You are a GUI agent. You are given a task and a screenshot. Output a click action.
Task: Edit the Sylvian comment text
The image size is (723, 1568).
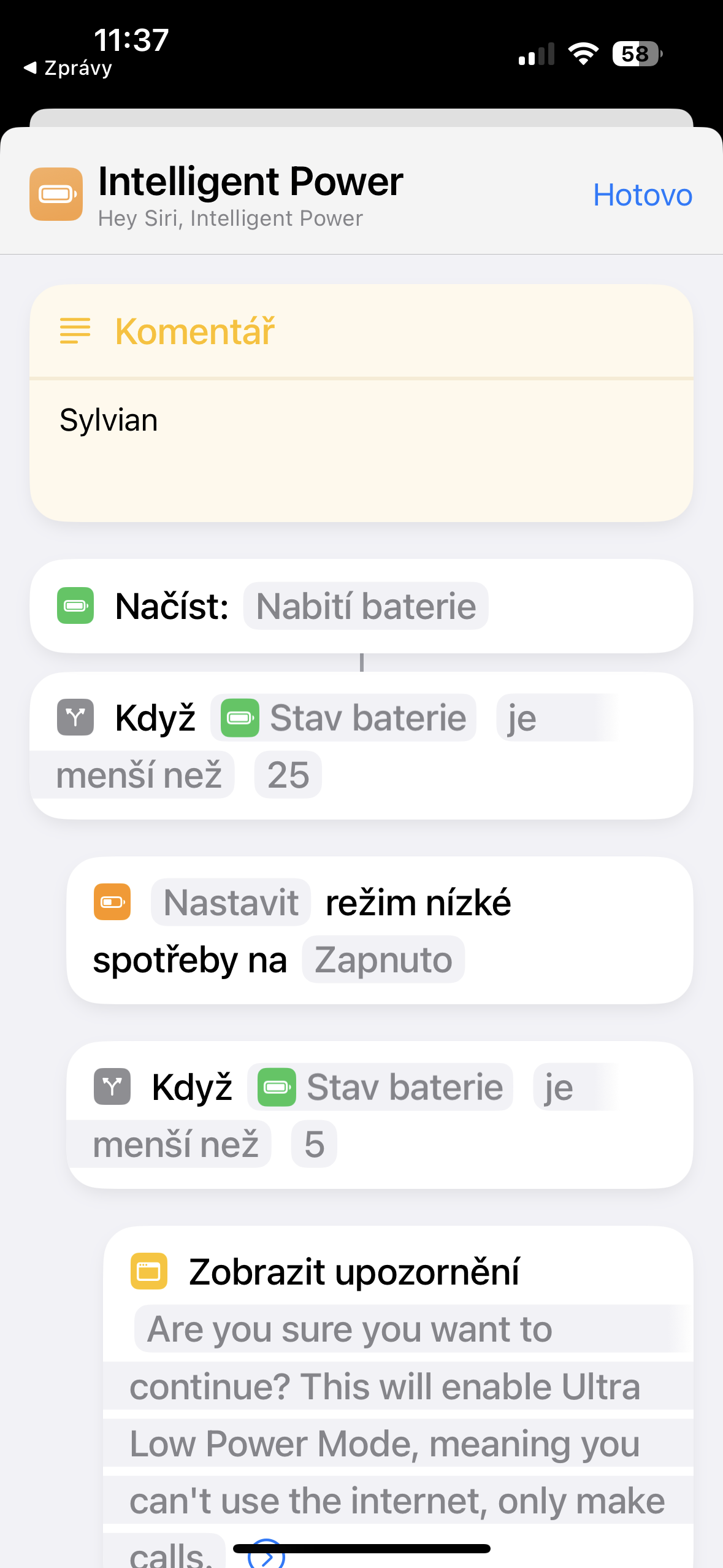109,419
